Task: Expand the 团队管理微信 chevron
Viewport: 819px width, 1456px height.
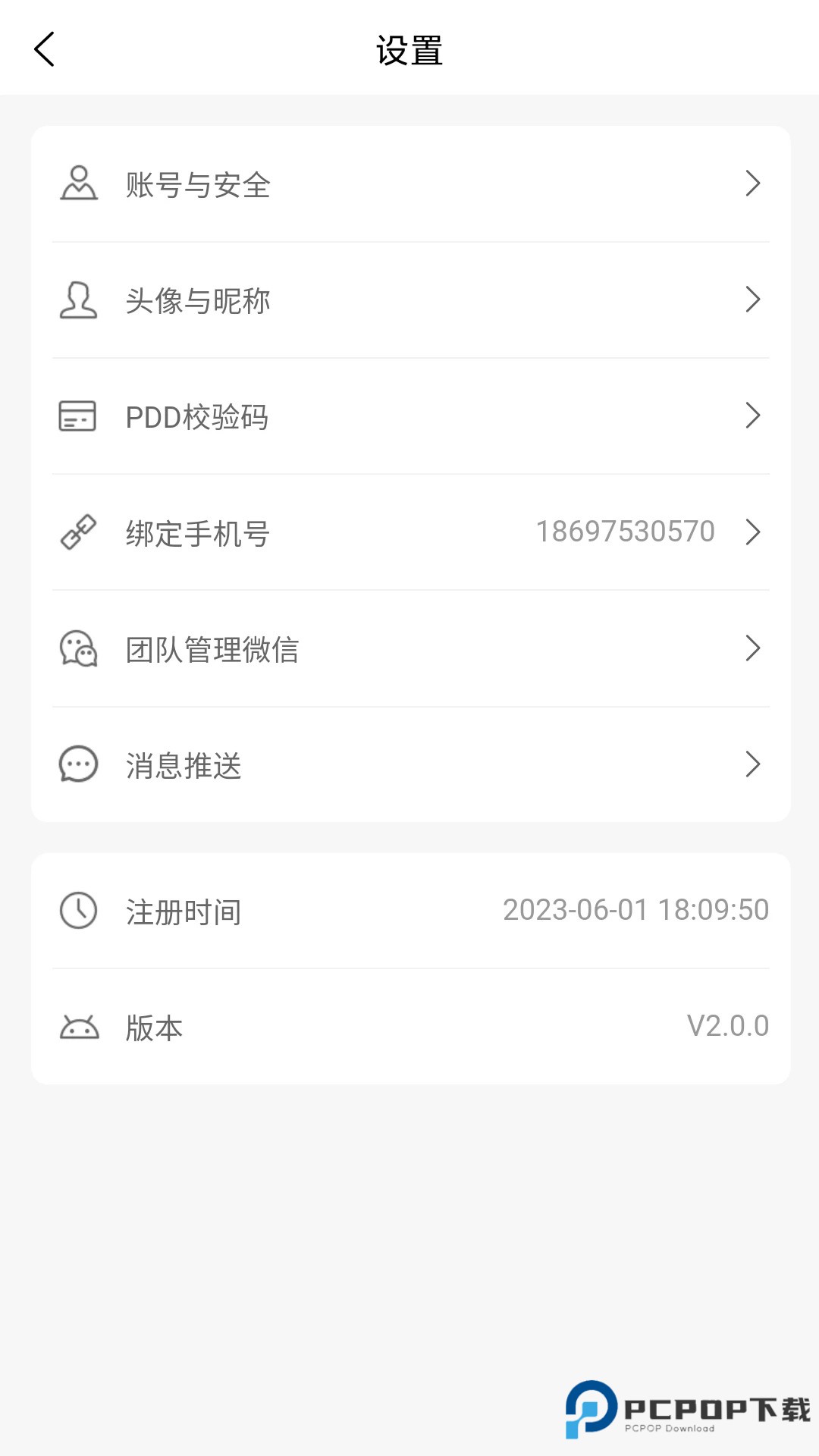Action: (x=752, y=648)
